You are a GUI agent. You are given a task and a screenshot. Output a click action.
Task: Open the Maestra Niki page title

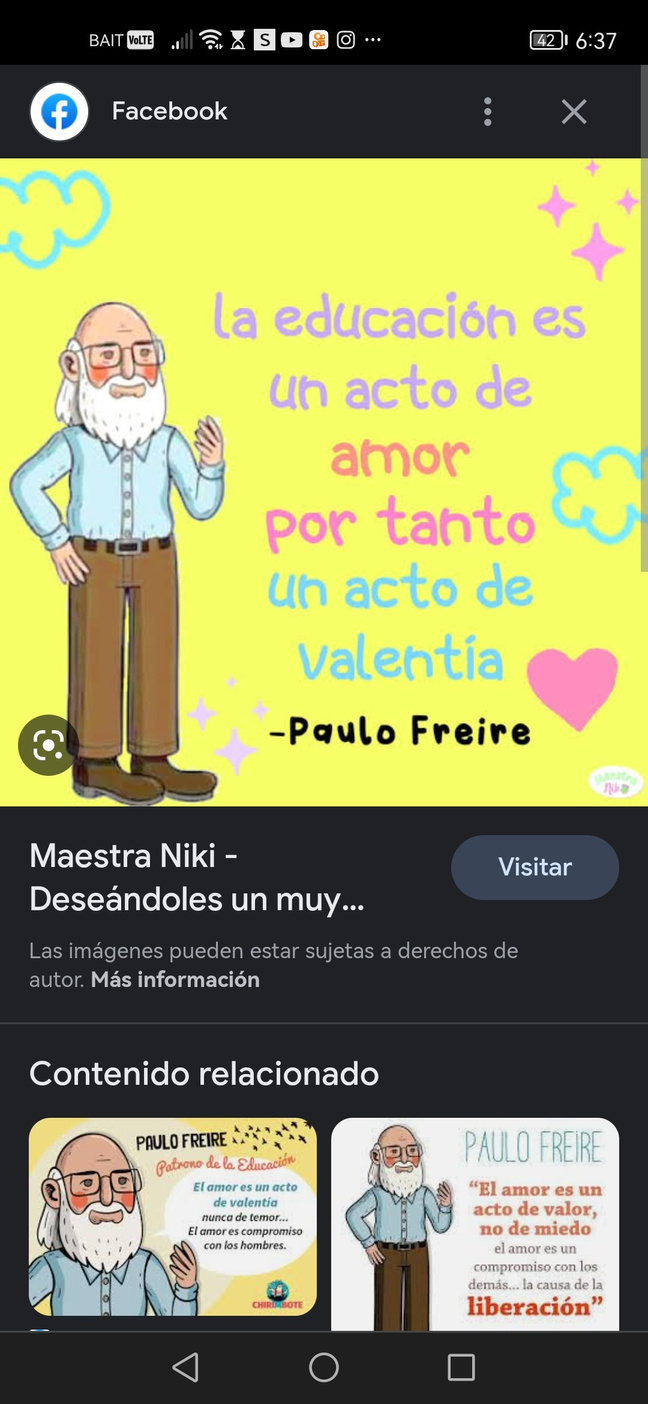tap(196, 878)
